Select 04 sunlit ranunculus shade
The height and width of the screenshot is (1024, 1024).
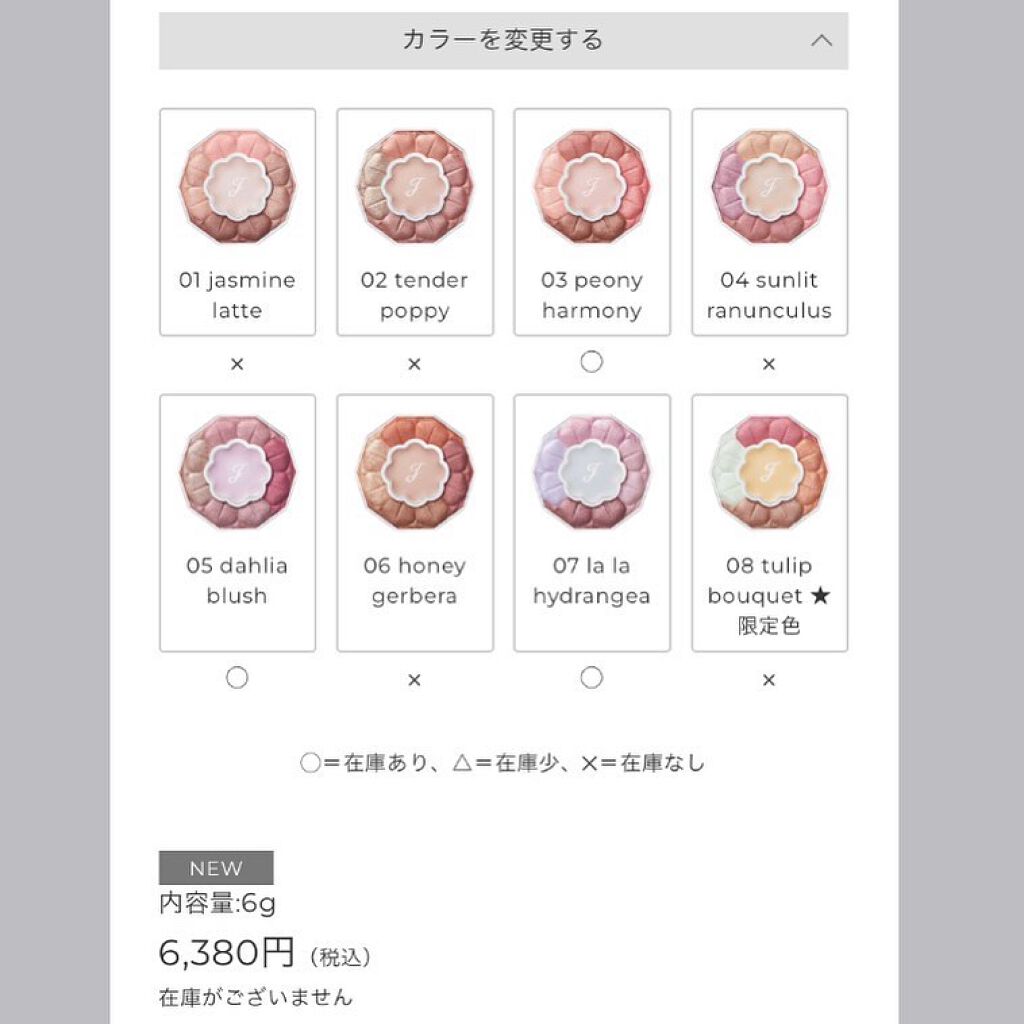[769, 222]
